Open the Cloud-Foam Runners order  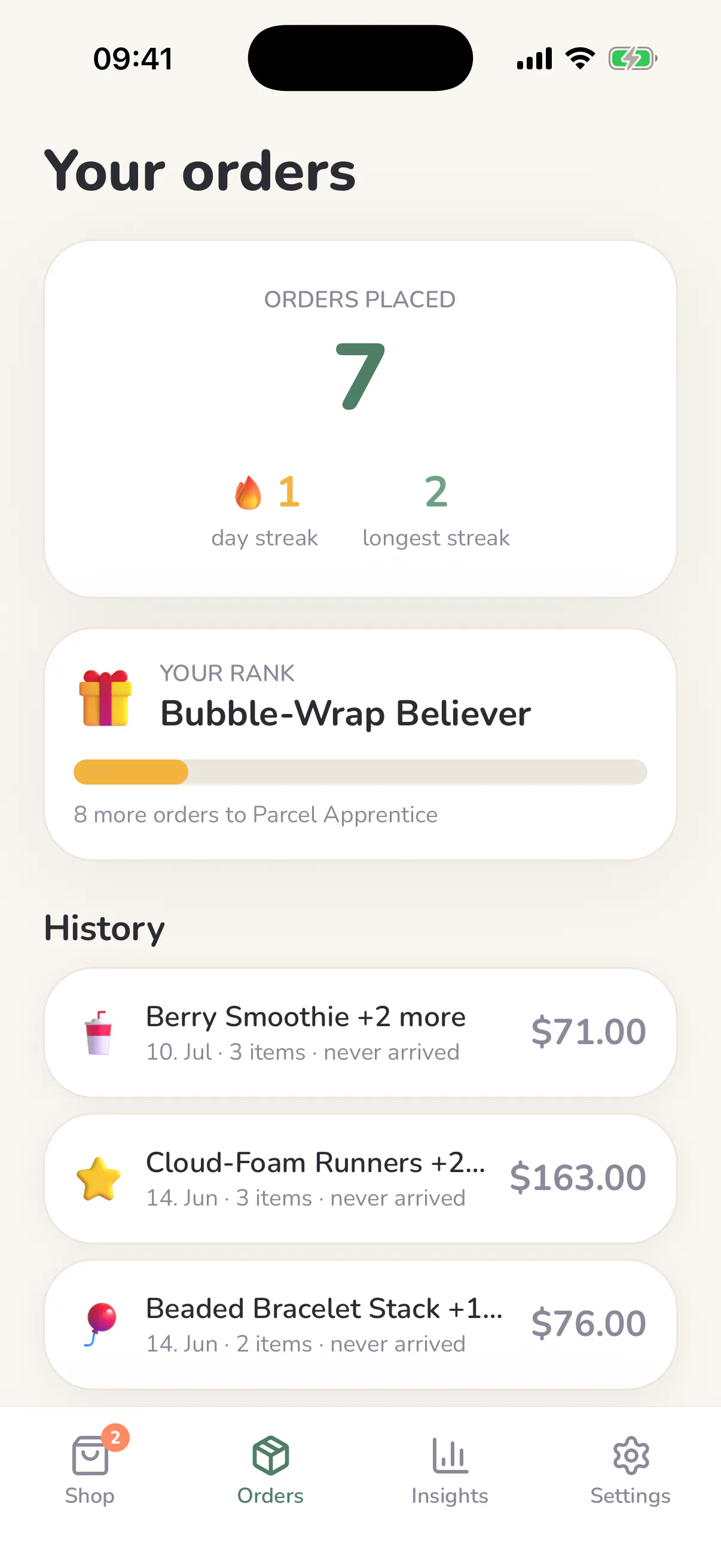click(360, 1179)
